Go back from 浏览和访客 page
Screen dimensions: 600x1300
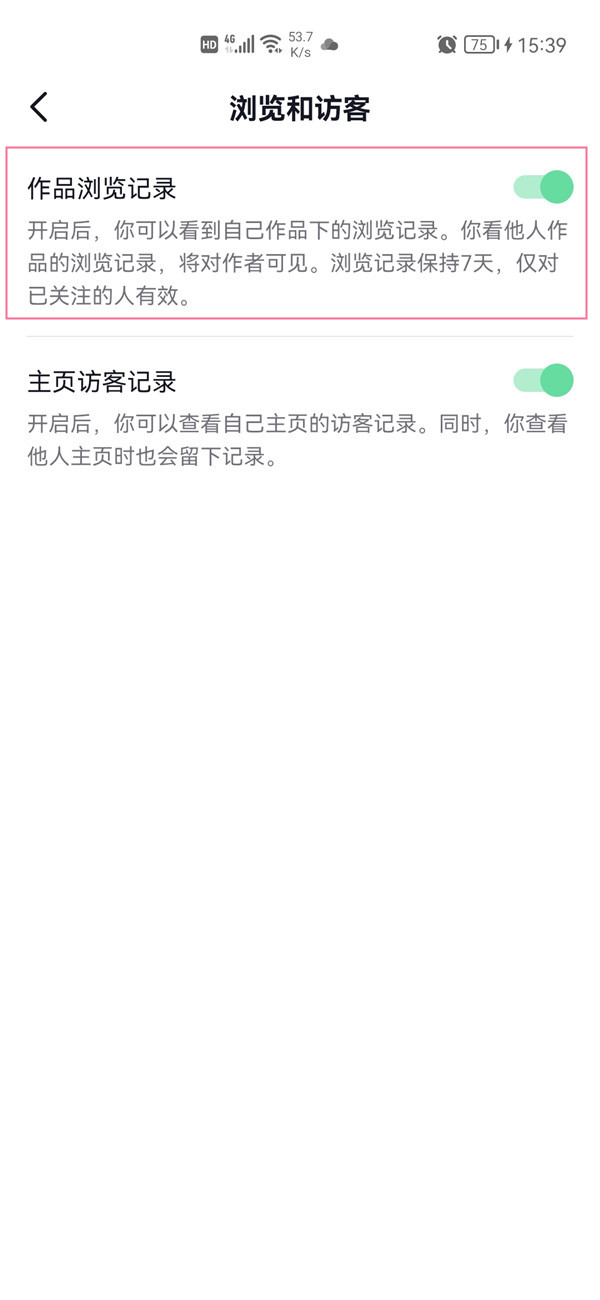pyautogui.click(x=39, y=107)
